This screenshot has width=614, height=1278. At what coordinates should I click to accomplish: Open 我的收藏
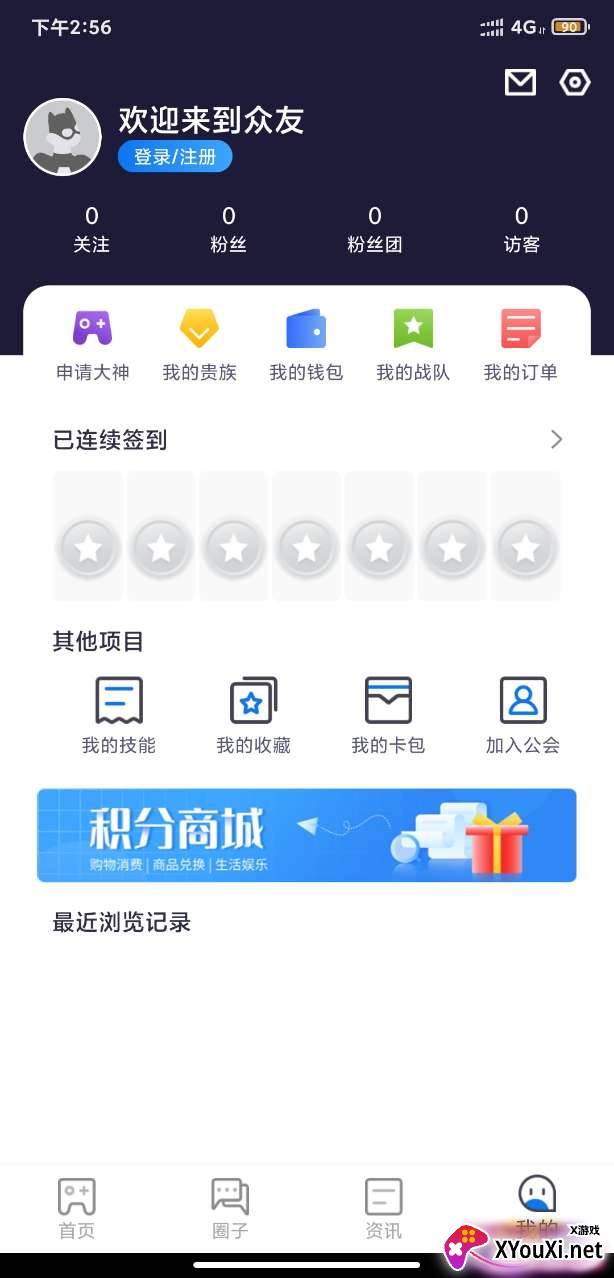pyautogui.click(x=253, y=715)
